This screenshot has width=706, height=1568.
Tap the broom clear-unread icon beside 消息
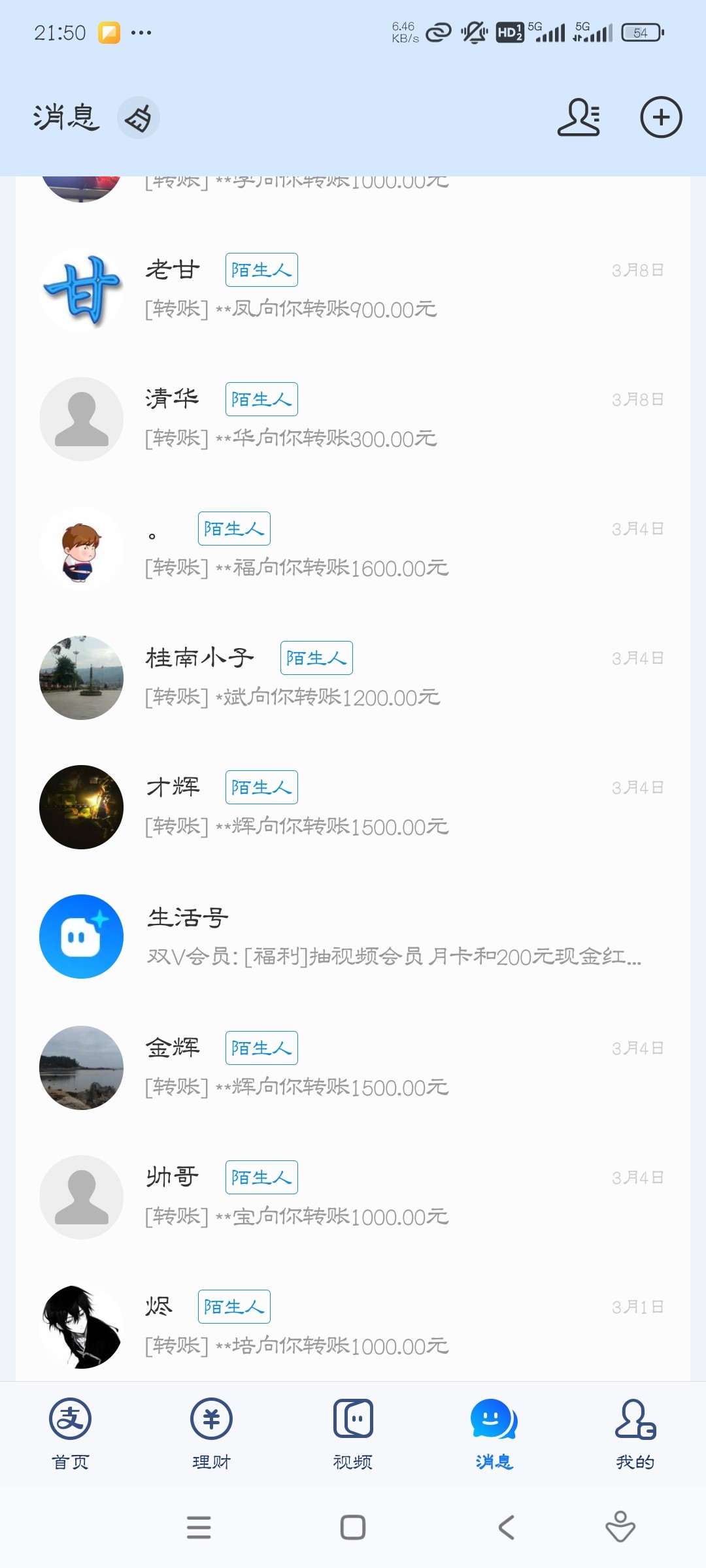click(x=138, y=118)
